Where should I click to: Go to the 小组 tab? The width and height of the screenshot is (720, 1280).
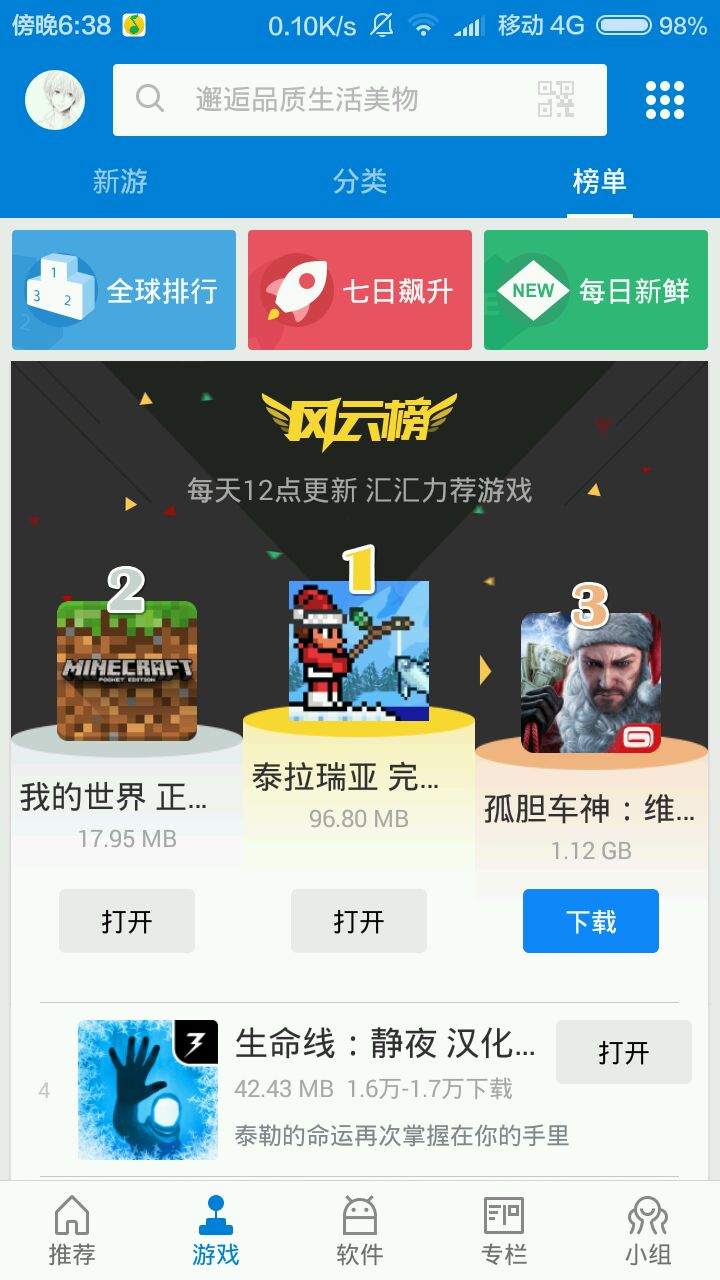coord(648,1231)
